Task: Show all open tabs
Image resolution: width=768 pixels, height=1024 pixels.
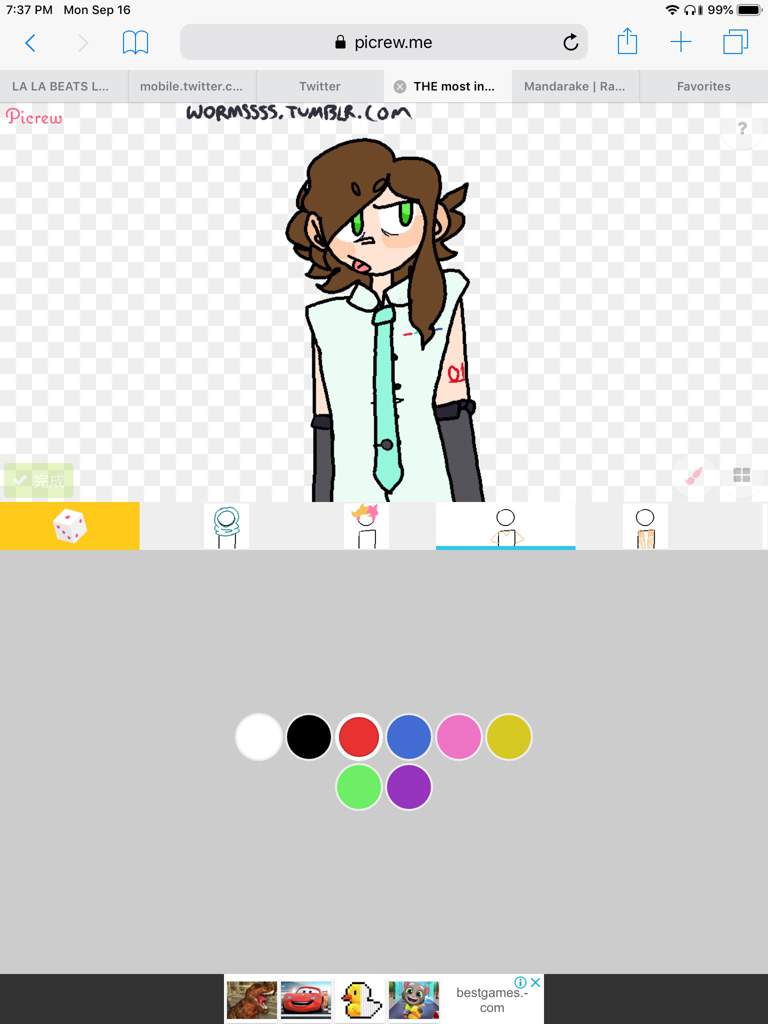Action: click(x=735, y=42)
